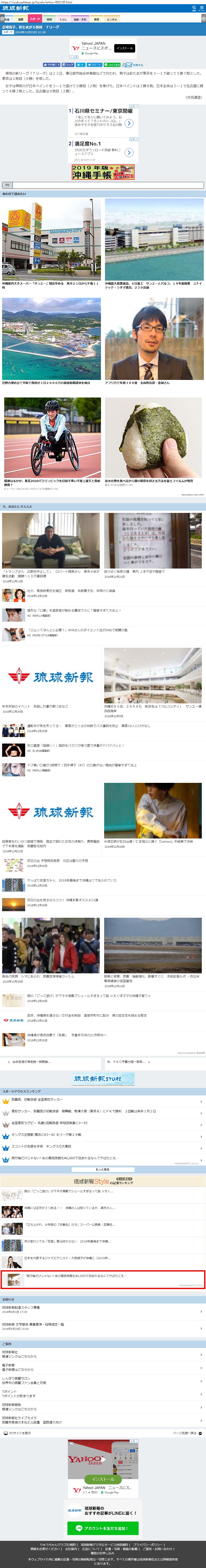Send article with the LINEで送る button
The image size is (206, 1568).
tap(112, 65)
